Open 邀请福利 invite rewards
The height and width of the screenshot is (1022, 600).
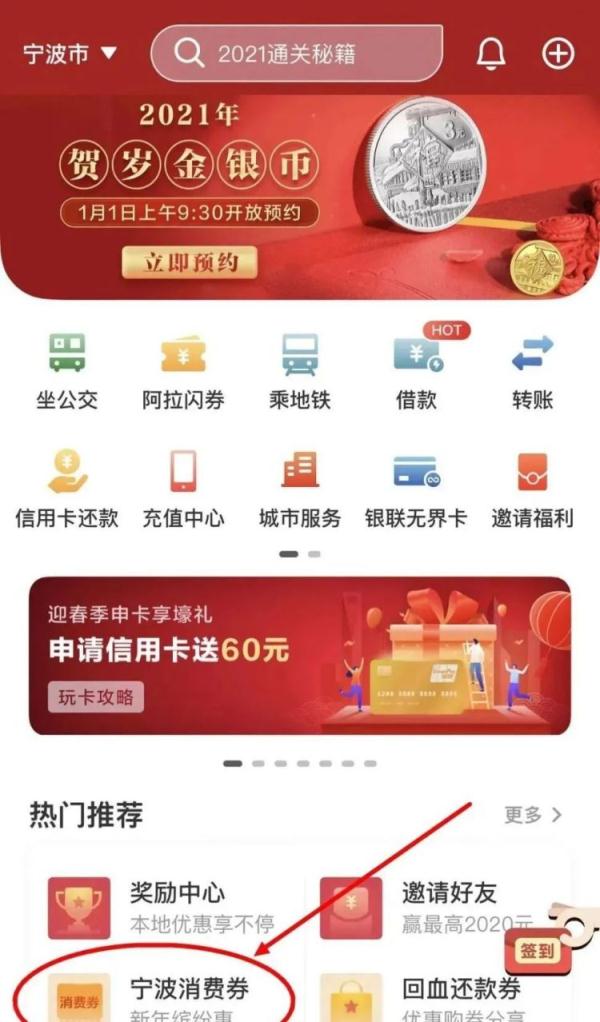532,489
